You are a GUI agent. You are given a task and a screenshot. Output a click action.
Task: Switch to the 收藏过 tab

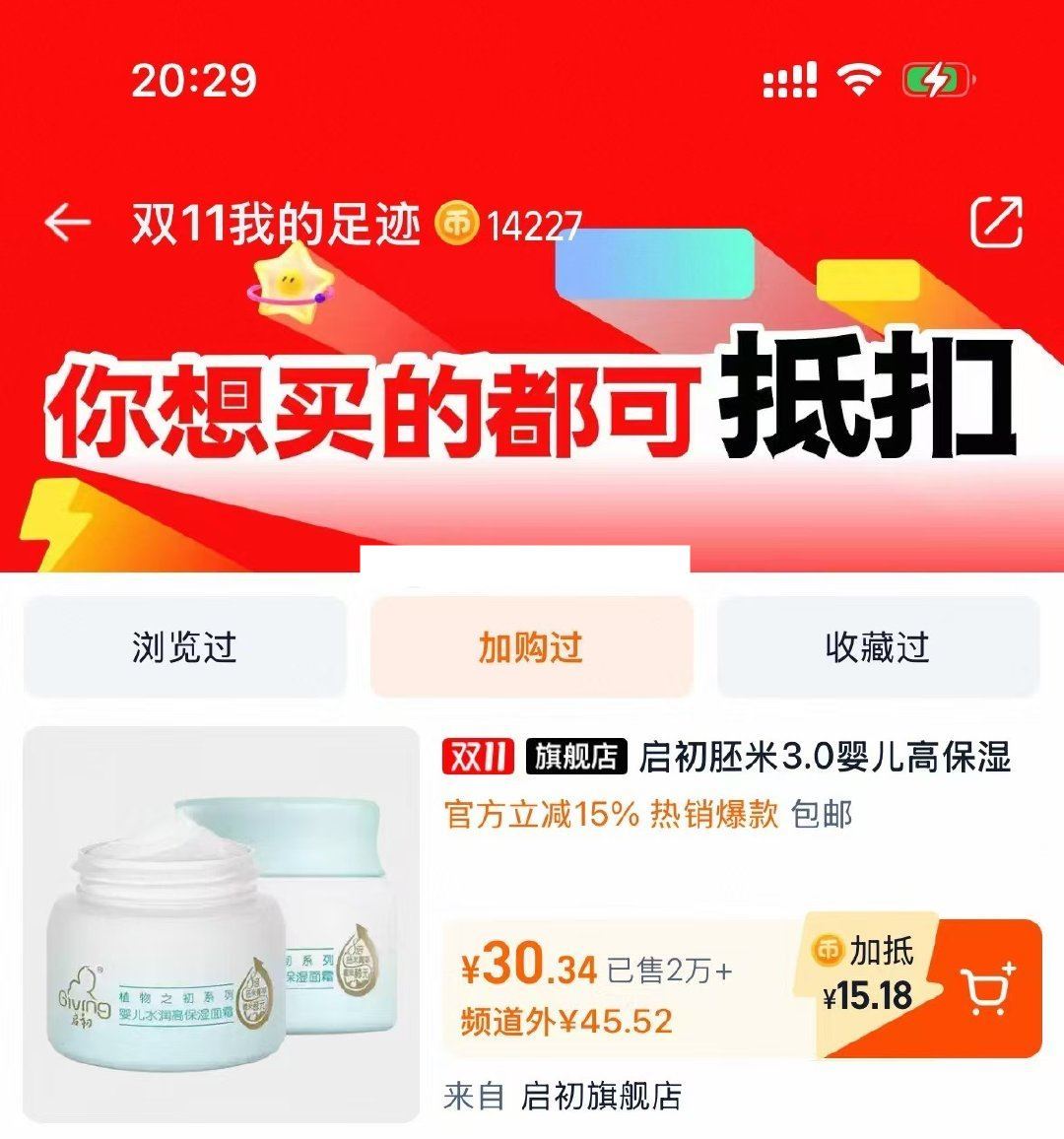[879, 649]
